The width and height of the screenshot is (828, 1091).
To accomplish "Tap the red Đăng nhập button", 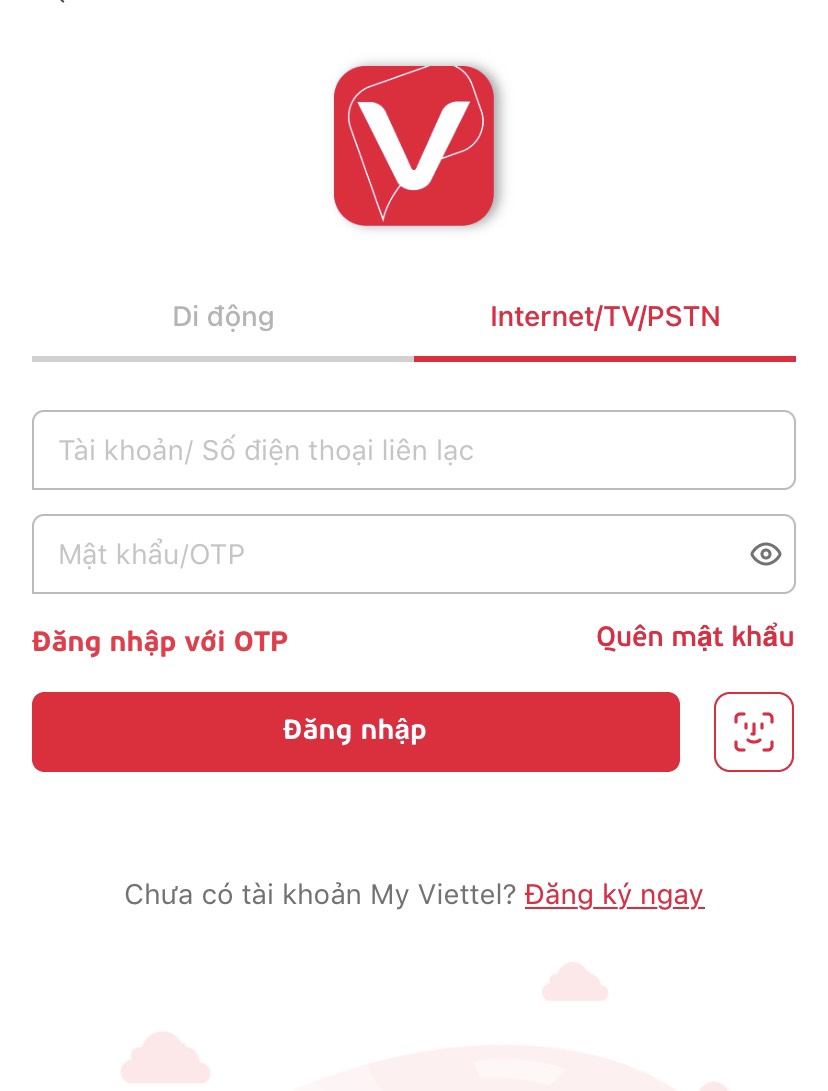I will pos(355,731).
